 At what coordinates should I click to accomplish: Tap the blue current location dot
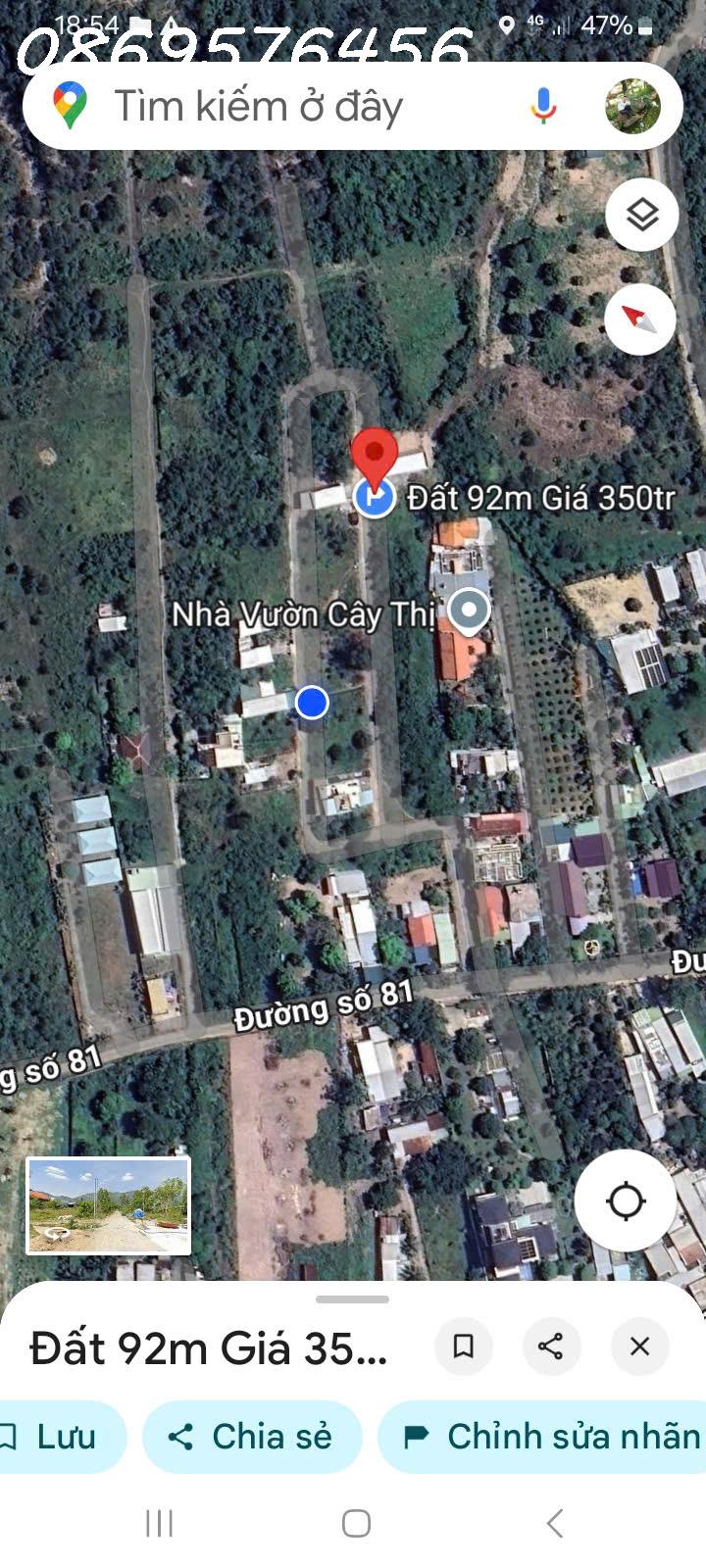312,702
